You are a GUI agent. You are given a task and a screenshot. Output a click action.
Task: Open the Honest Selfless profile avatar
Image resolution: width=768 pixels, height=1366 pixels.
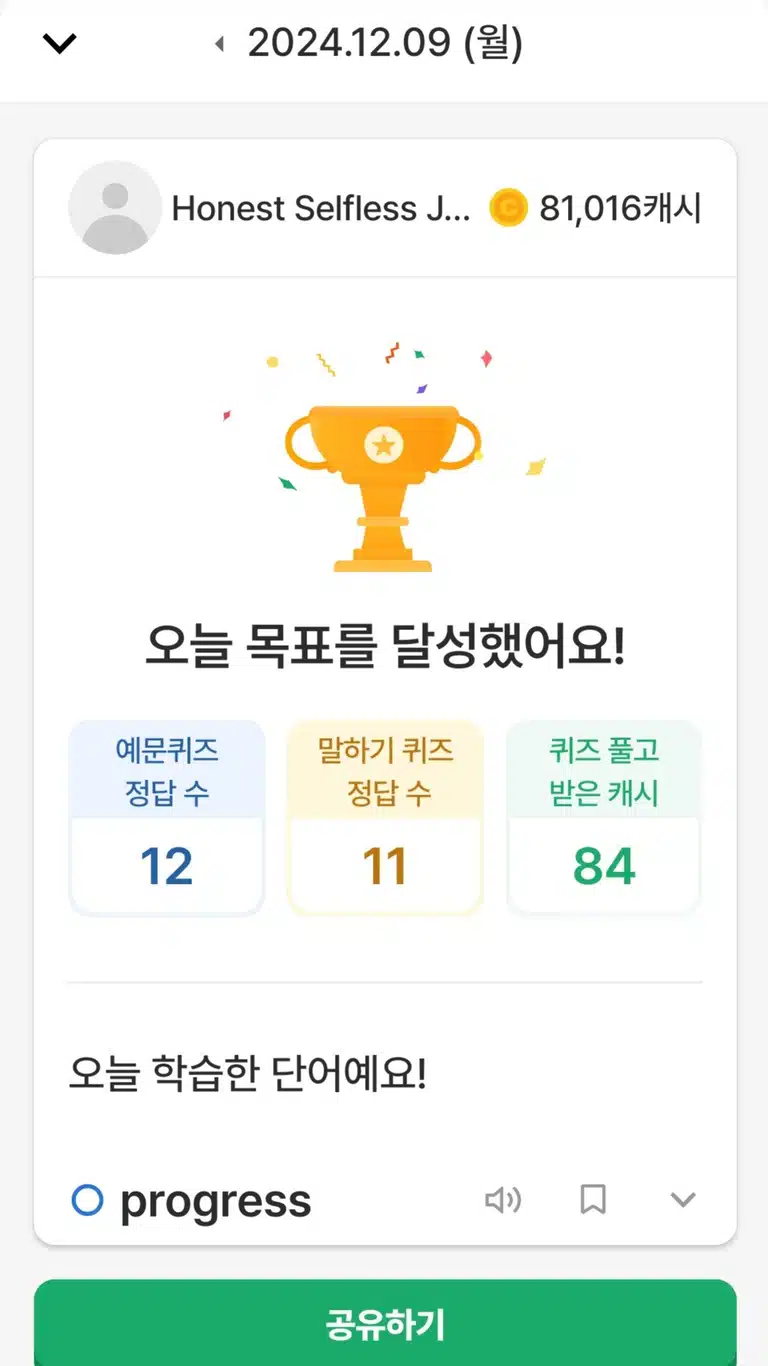click(x=115, y=208)
